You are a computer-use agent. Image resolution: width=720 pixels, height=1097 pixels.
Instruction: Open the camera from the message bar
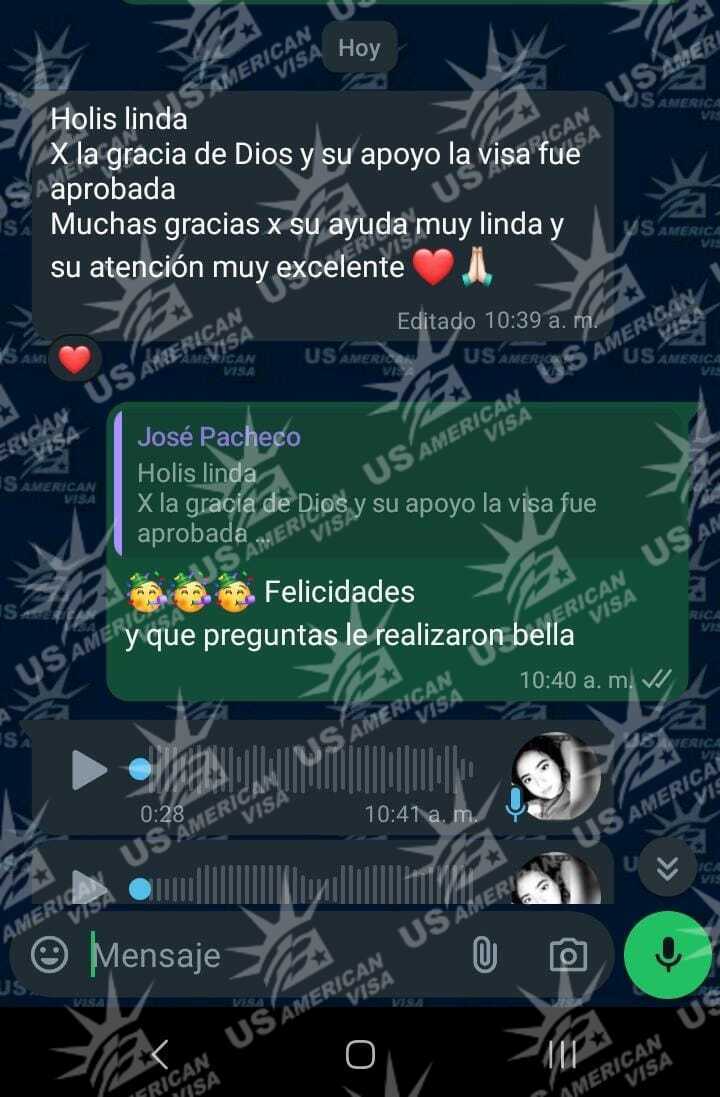tap(568, 956)
